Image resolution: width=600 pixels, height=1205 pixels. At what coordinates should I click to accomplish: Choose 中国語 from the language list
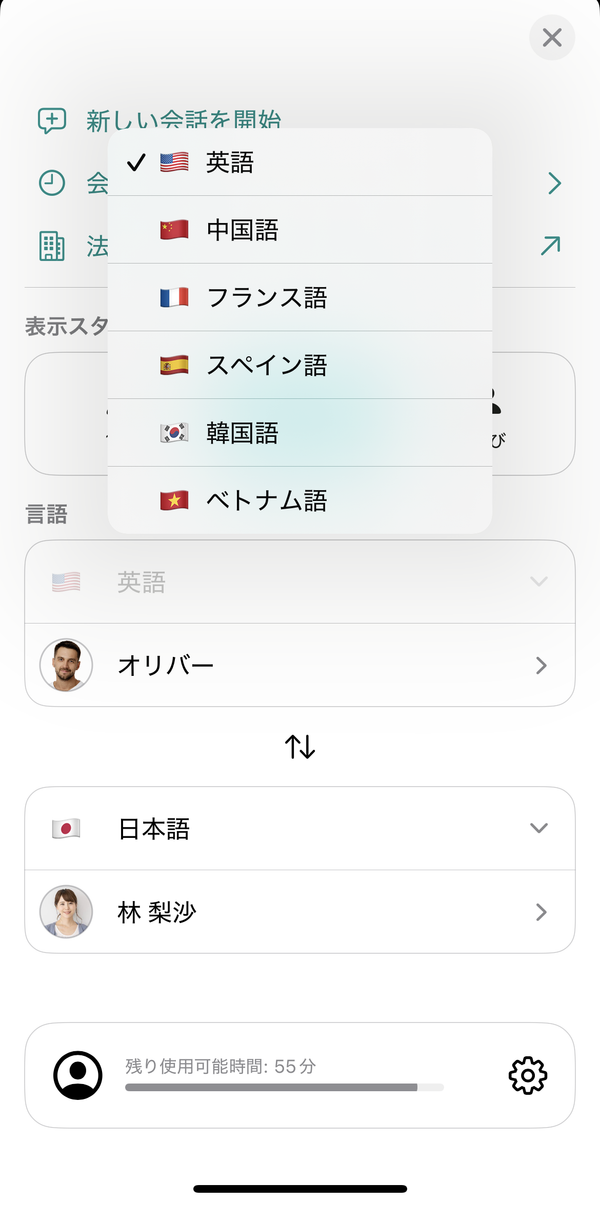[300, 230]
